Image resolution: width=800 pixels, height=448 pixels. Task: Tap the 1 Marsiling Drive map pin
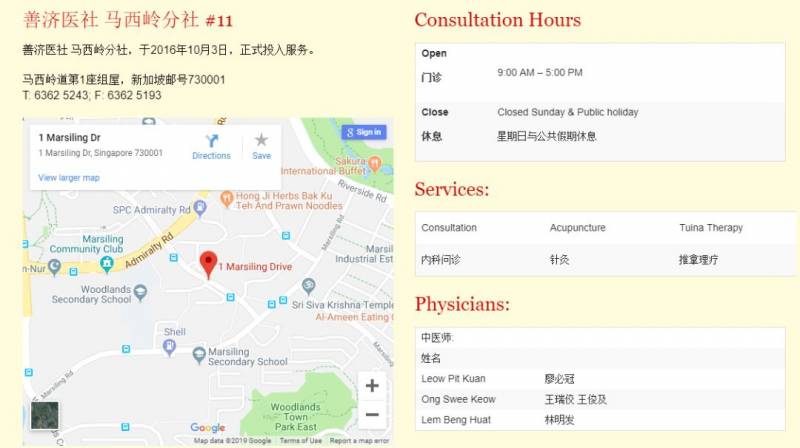click(x=208, y=265)
